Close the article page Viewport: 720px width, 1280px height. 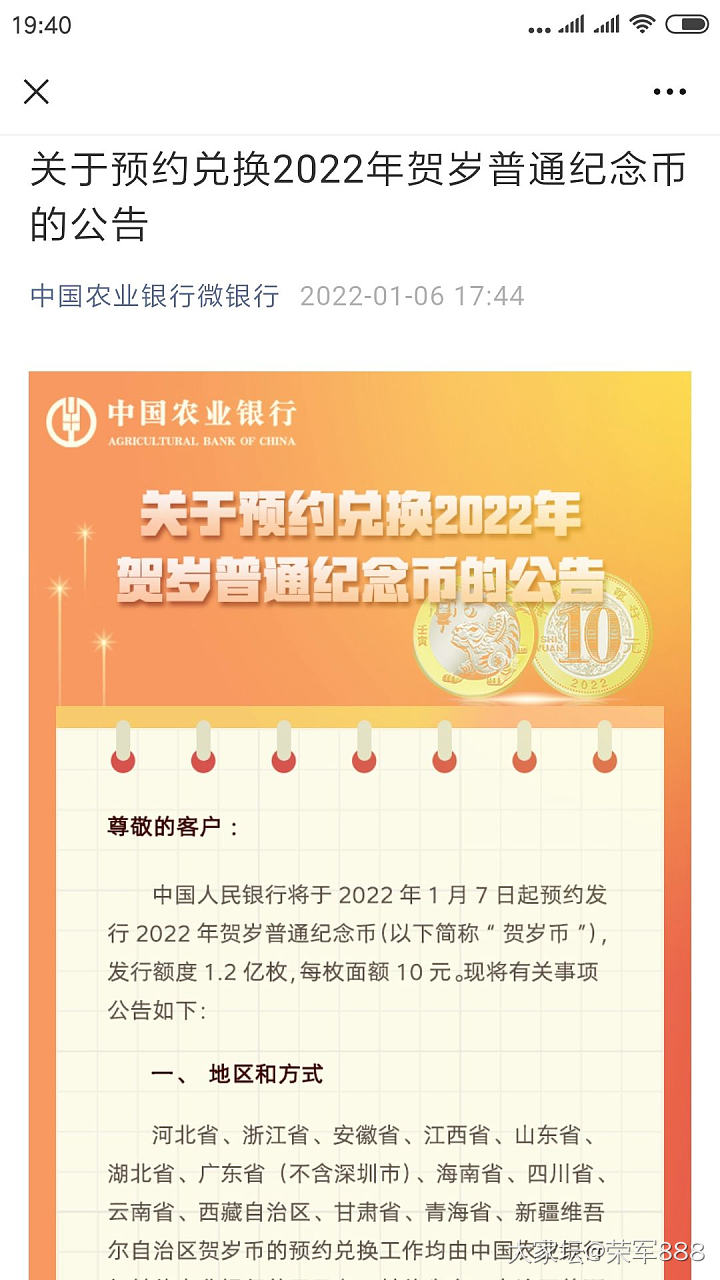click(36, 92)
